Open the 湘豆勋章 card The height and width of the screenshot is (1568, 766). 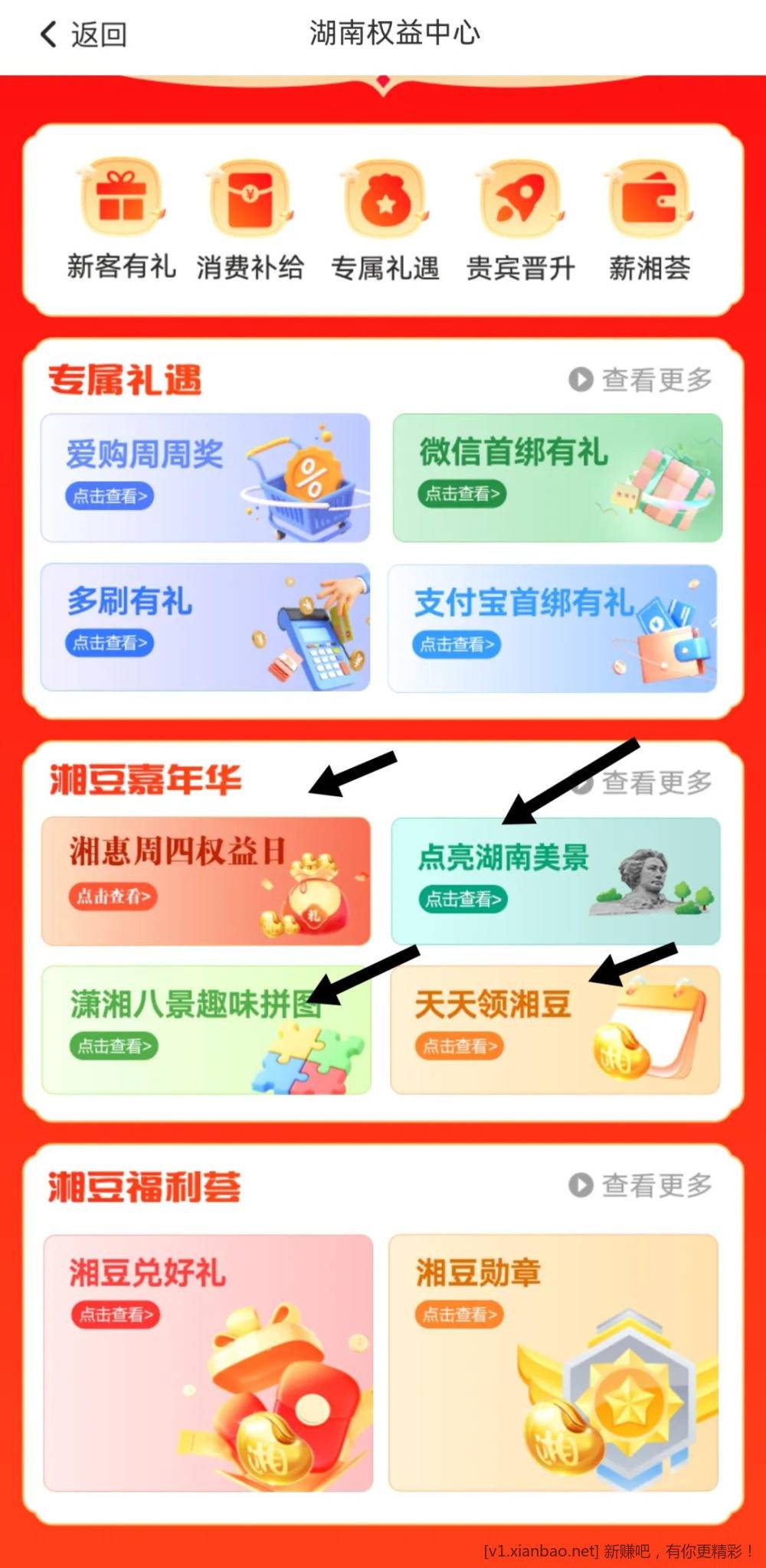(x=553, y=1363)
